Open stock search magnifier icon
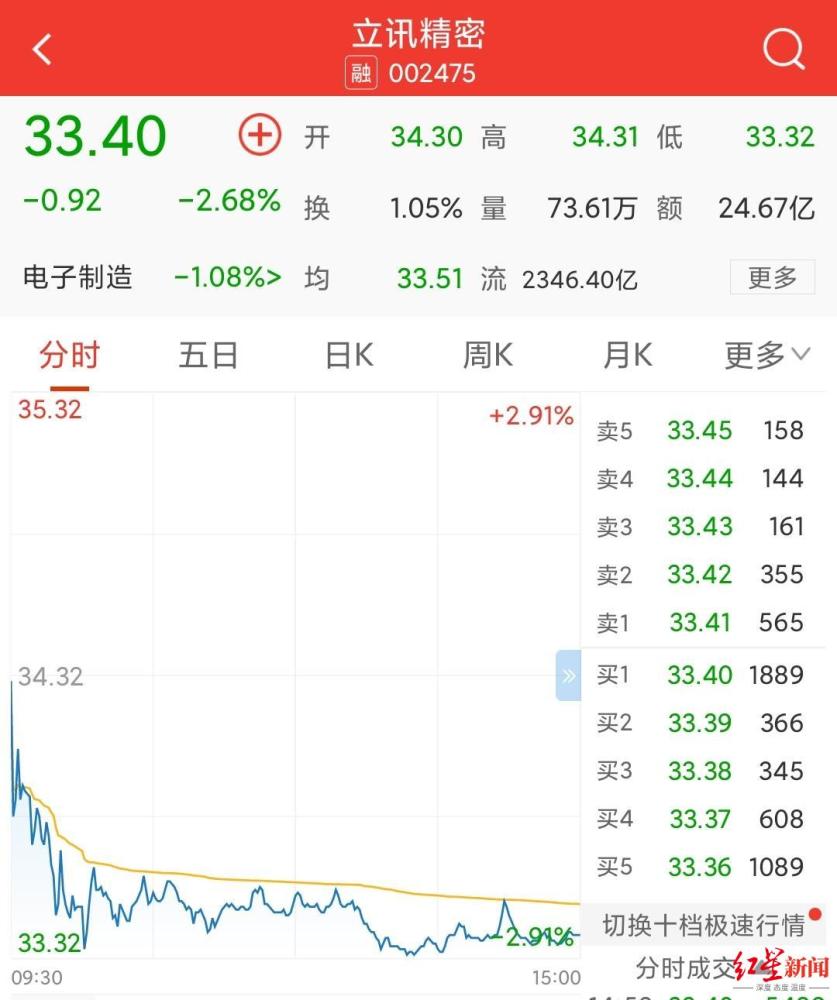This screenshot has width=837, height=1000. tap(783, 48)
